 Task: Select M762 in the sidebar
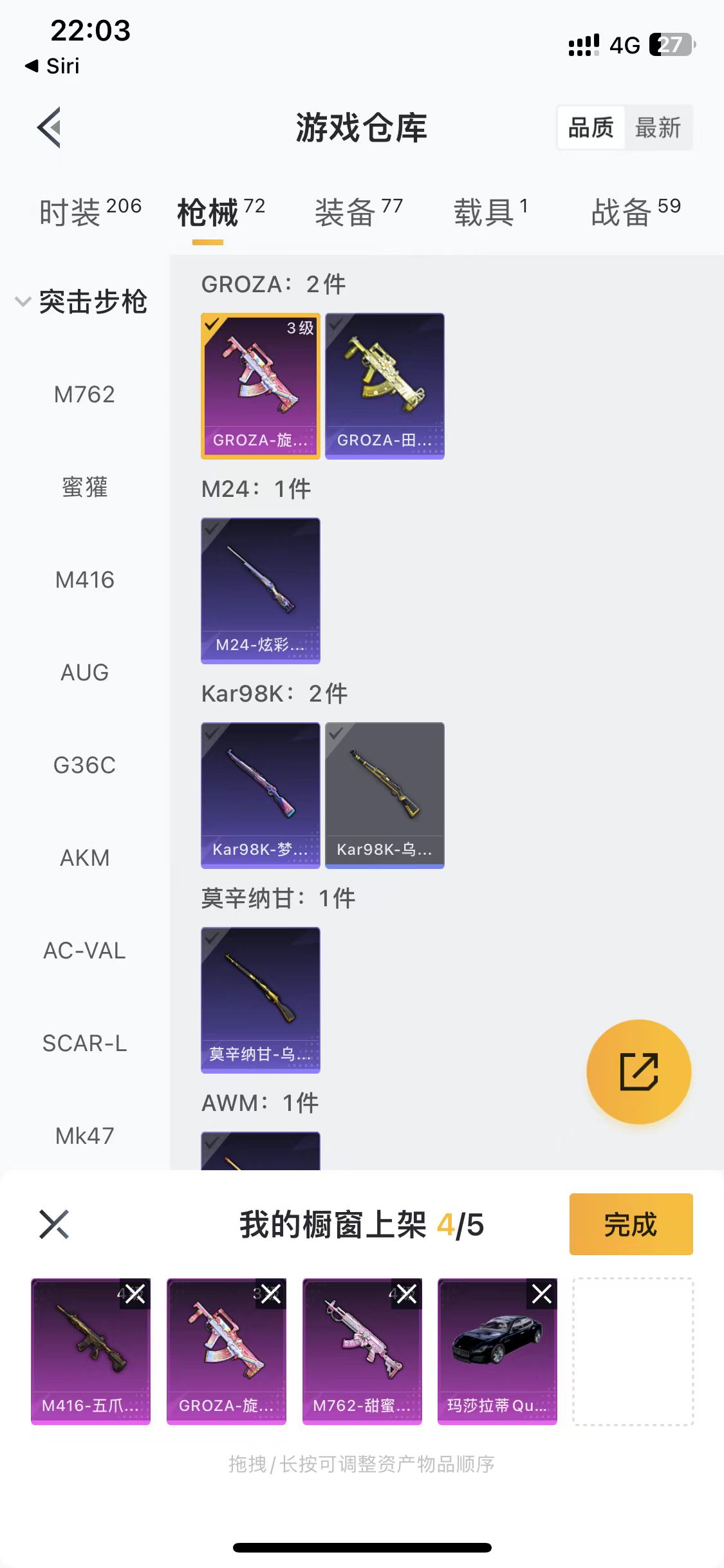point(84,395)
